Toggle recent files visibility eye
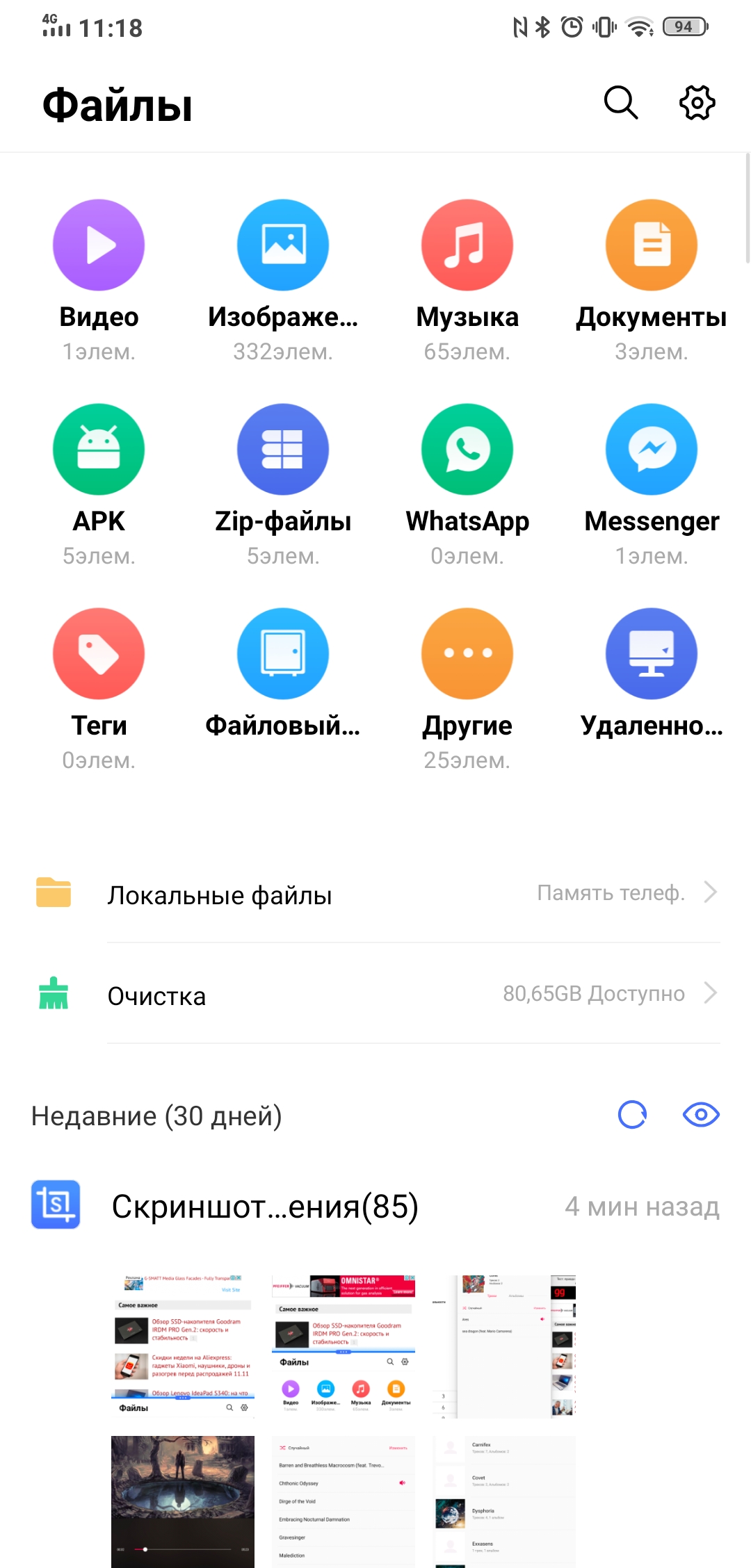The height and width of the screenshot is (1568, 751). (x=701, y=1115)
